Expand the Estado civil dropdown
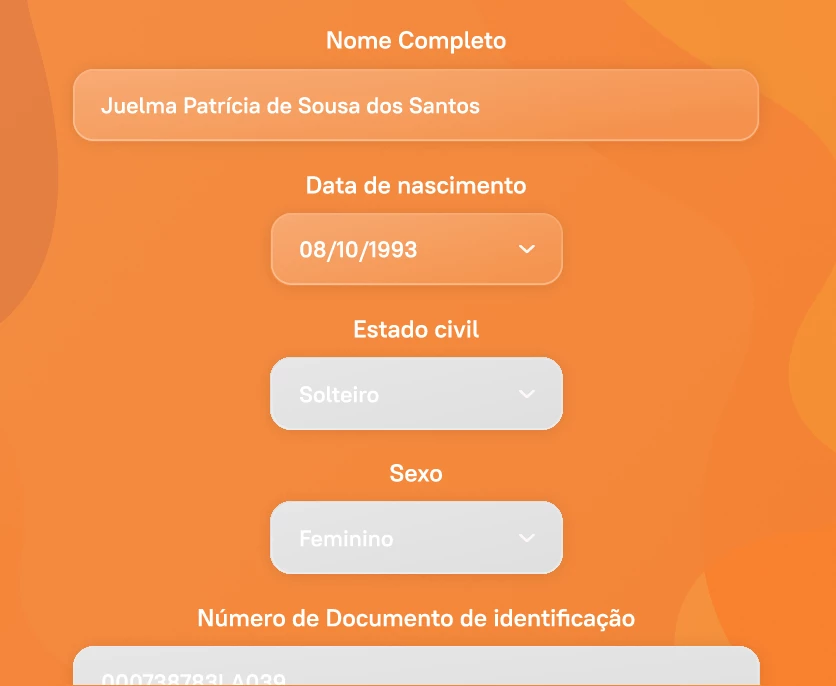The width and height of the screenshot is (836, 686). tap(416, 394)
